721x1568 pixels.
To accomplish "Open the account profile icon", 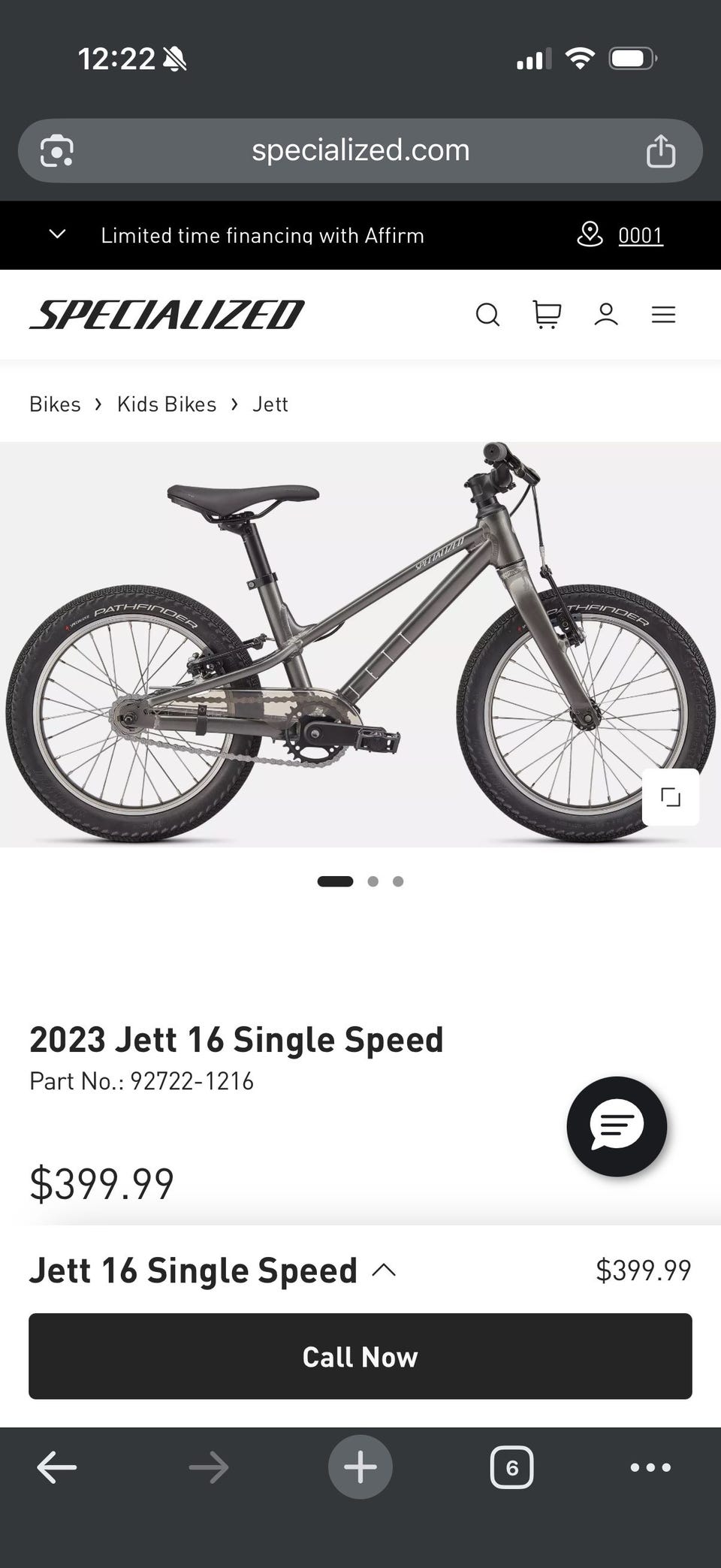I will [606, 315].
